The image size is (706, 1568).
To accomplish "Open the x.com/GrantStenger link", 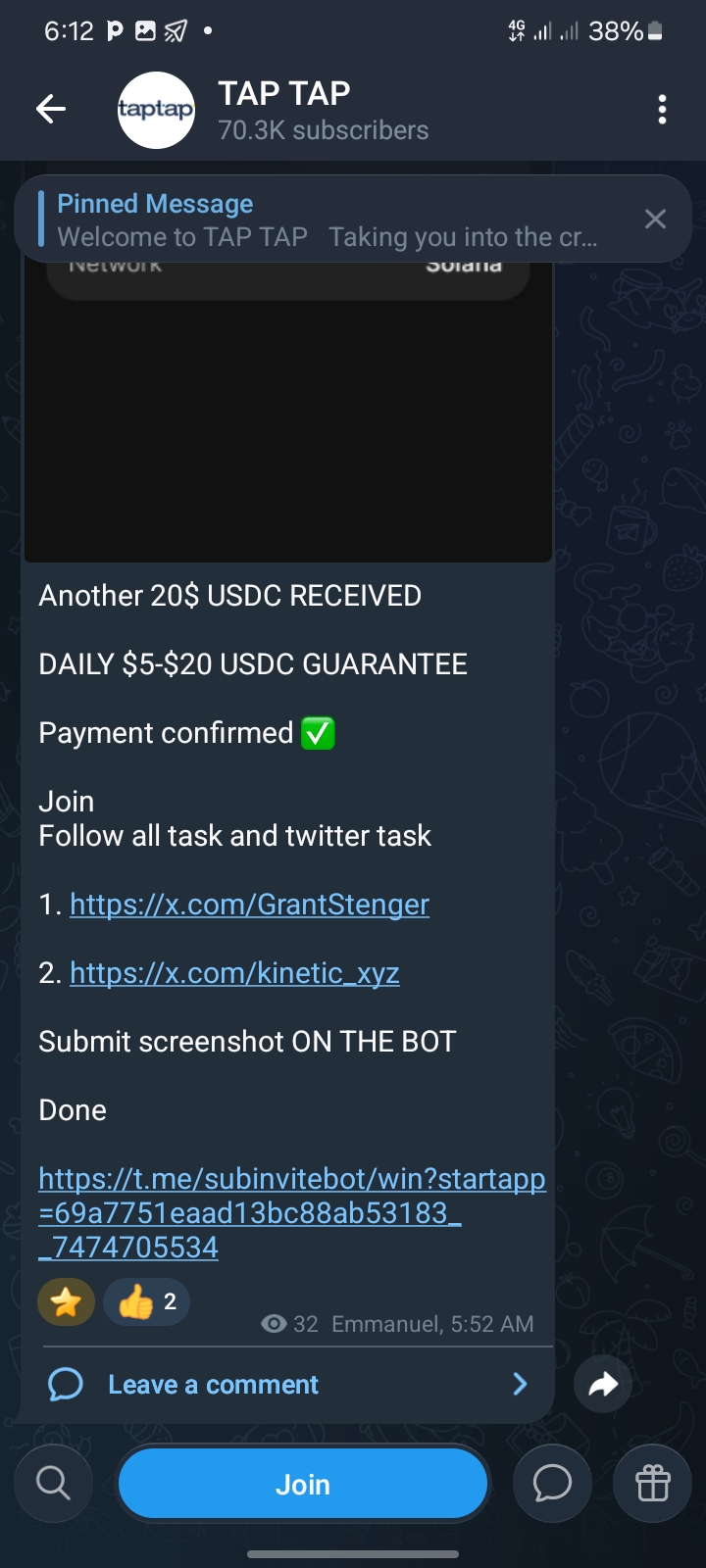I will [249, 905].
